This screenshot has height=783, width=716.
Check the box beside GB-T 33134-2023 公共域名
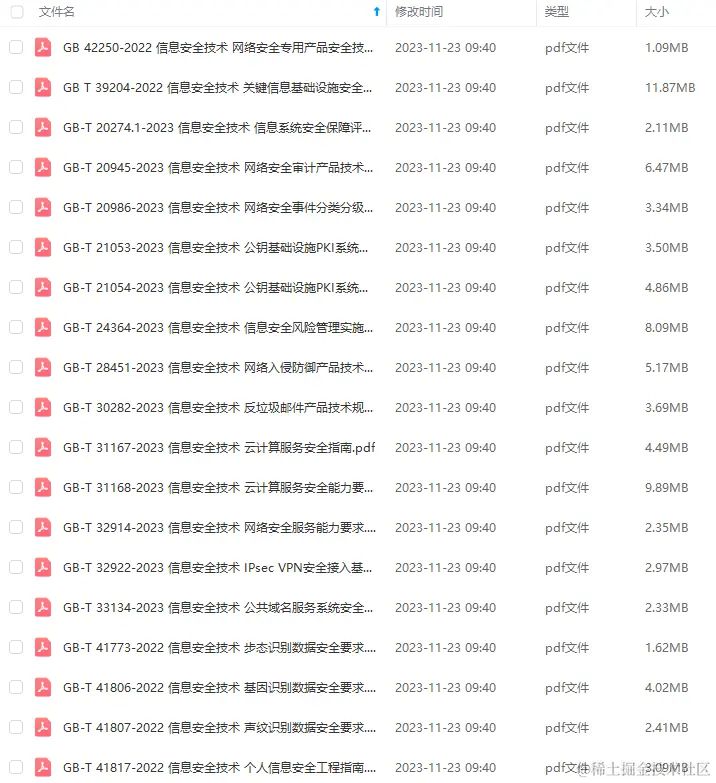[16, 607]
